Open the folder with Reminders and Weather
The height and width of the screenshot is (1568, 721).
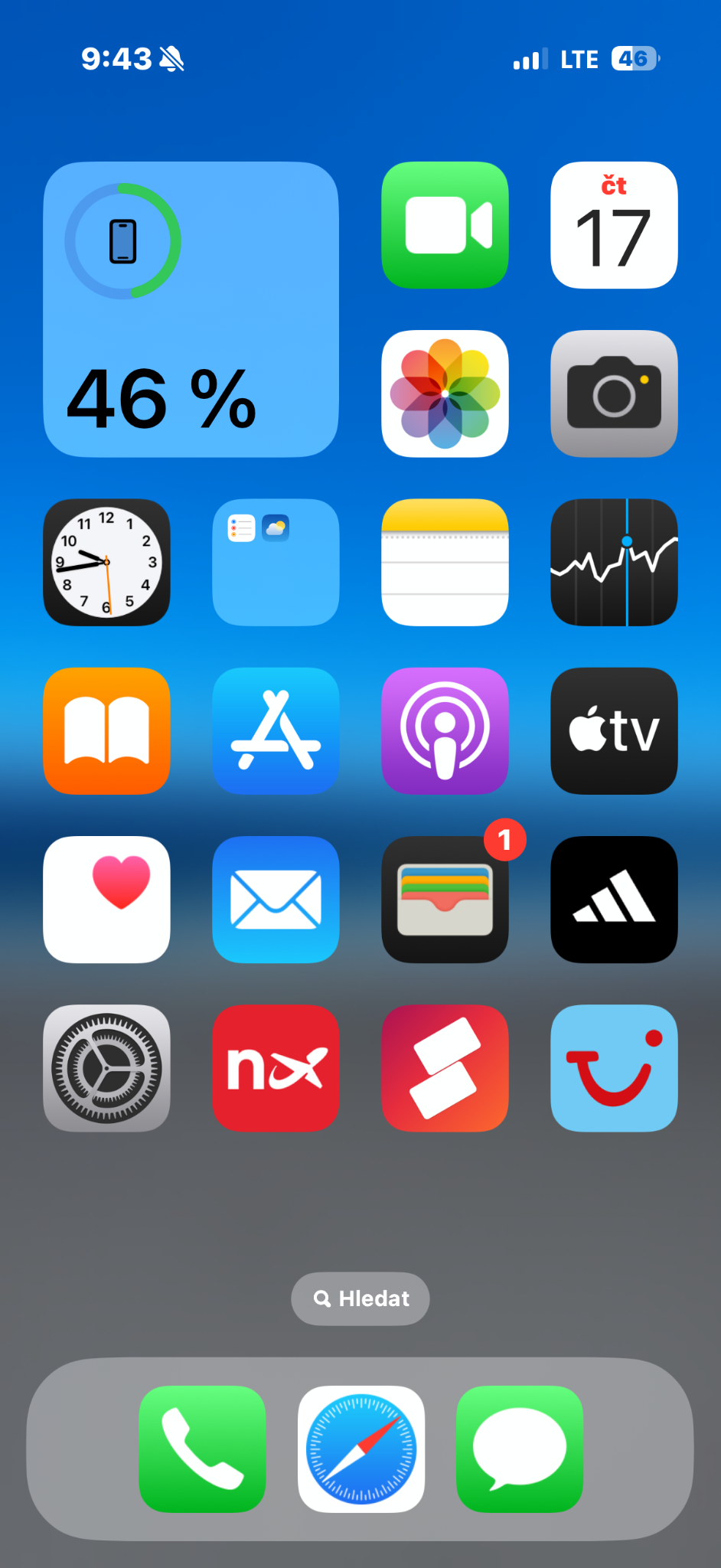[276, 563]
